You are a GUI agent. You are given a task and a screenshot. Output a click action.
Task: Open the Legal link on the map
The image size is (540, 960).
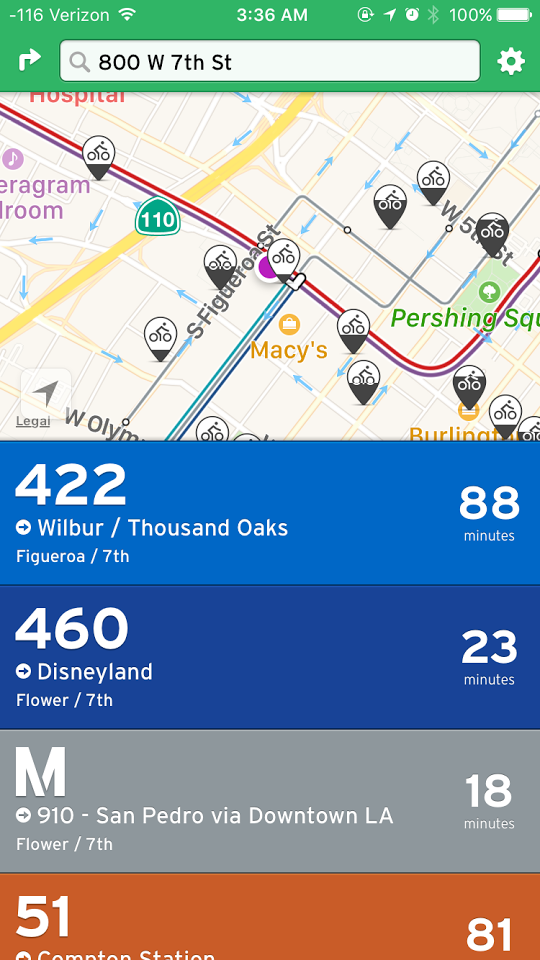33,421
